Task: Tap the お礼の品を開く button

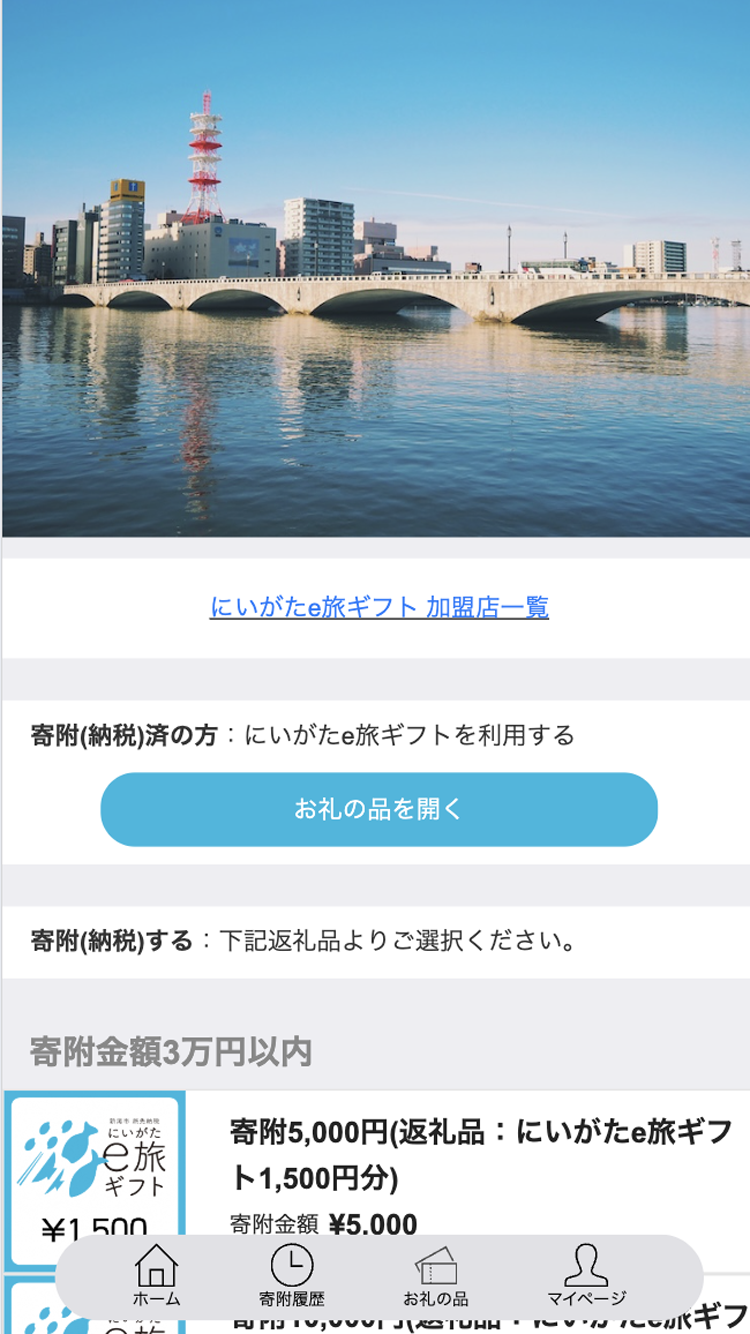Action: [x=379, y=809]
